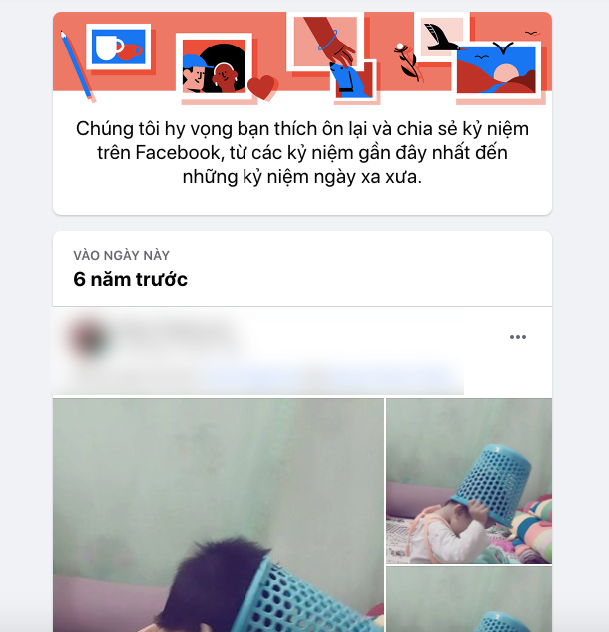
Task: Open the large photo of the blue basket
Action: [218, 515]
